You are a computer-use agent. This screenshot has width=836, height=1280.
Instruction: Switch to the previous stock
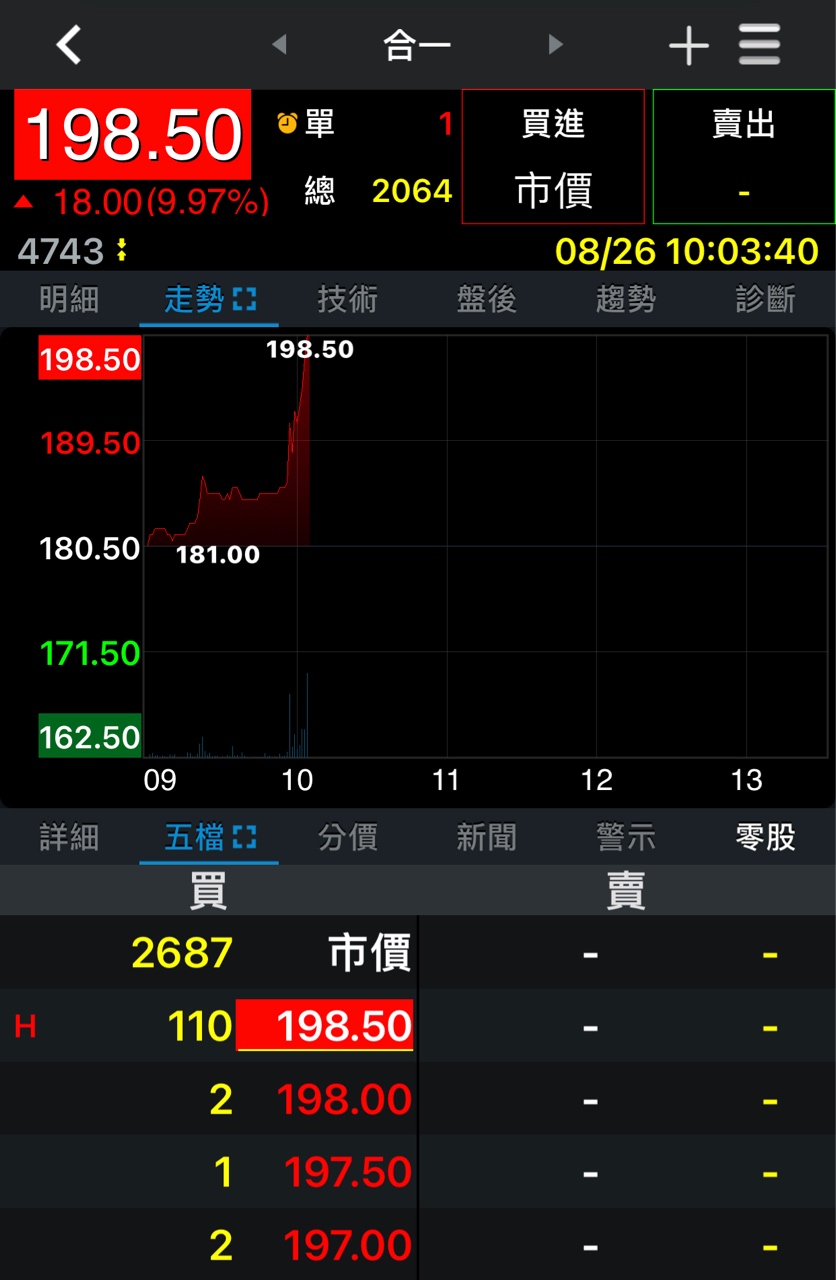pos(279,45)
